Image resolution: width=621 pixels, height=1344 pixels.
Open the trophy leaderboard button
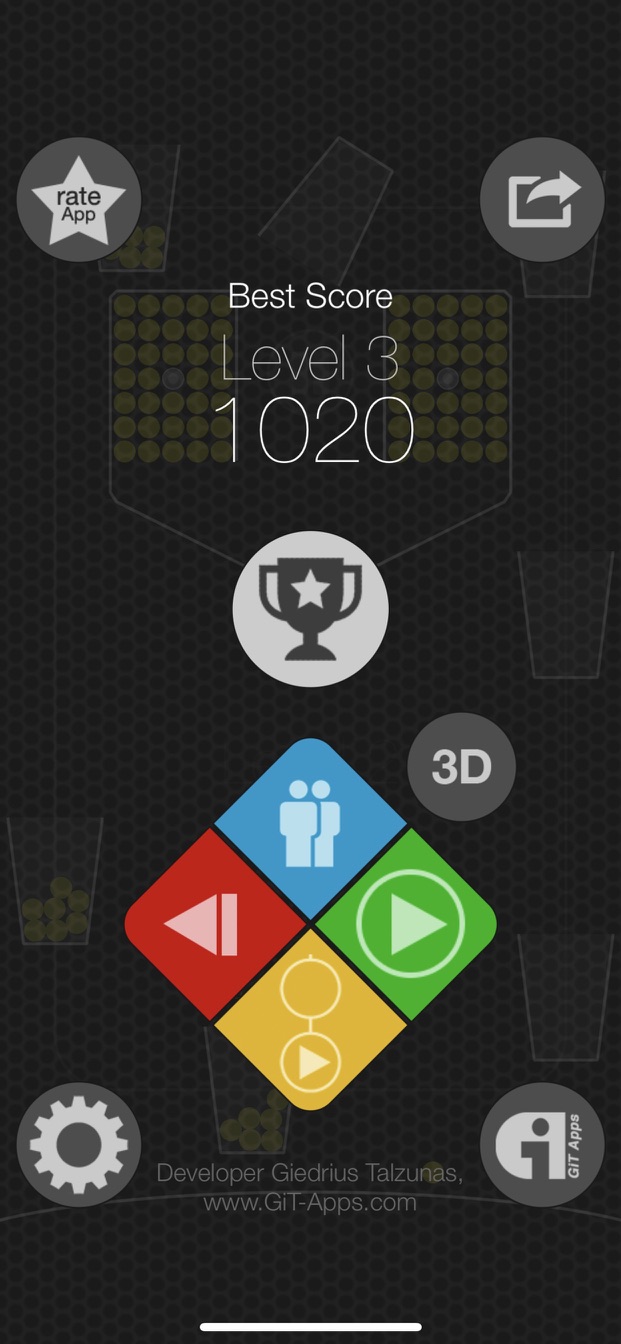click(x=310, y=609)
